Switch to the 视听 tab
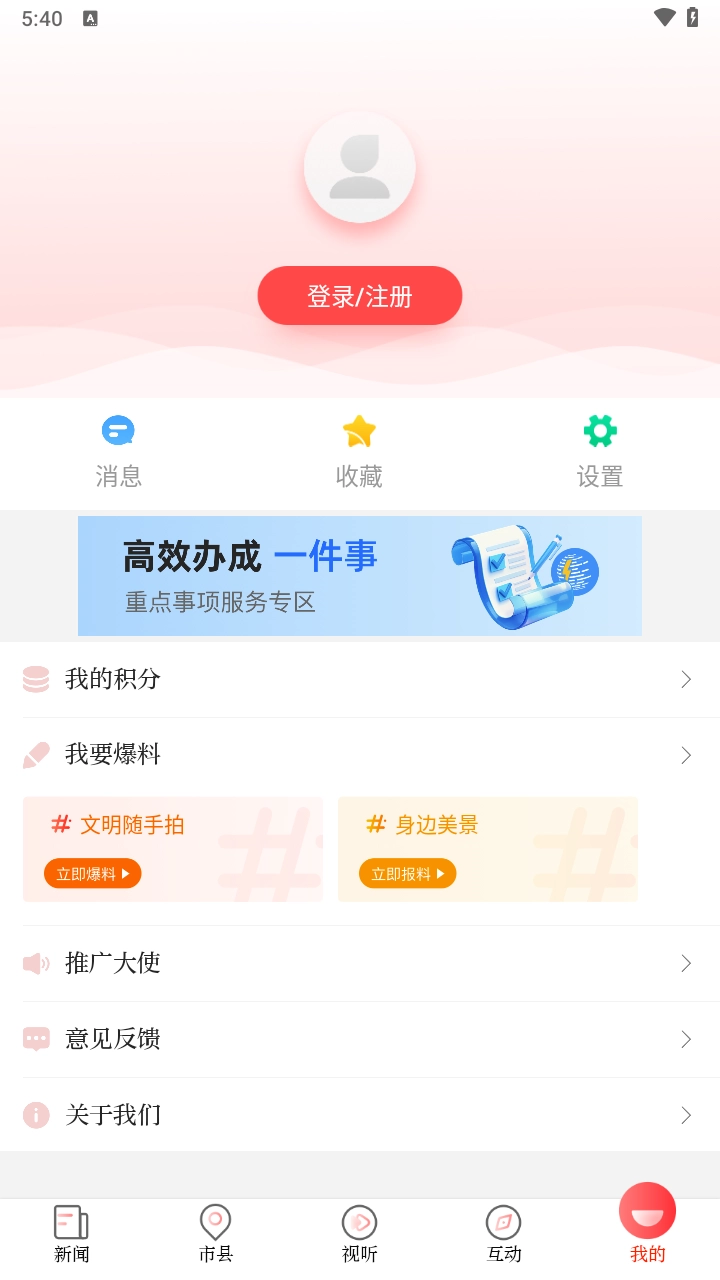The height and width of the screenshot is (1280, 720). click(x=360, y=1234)
